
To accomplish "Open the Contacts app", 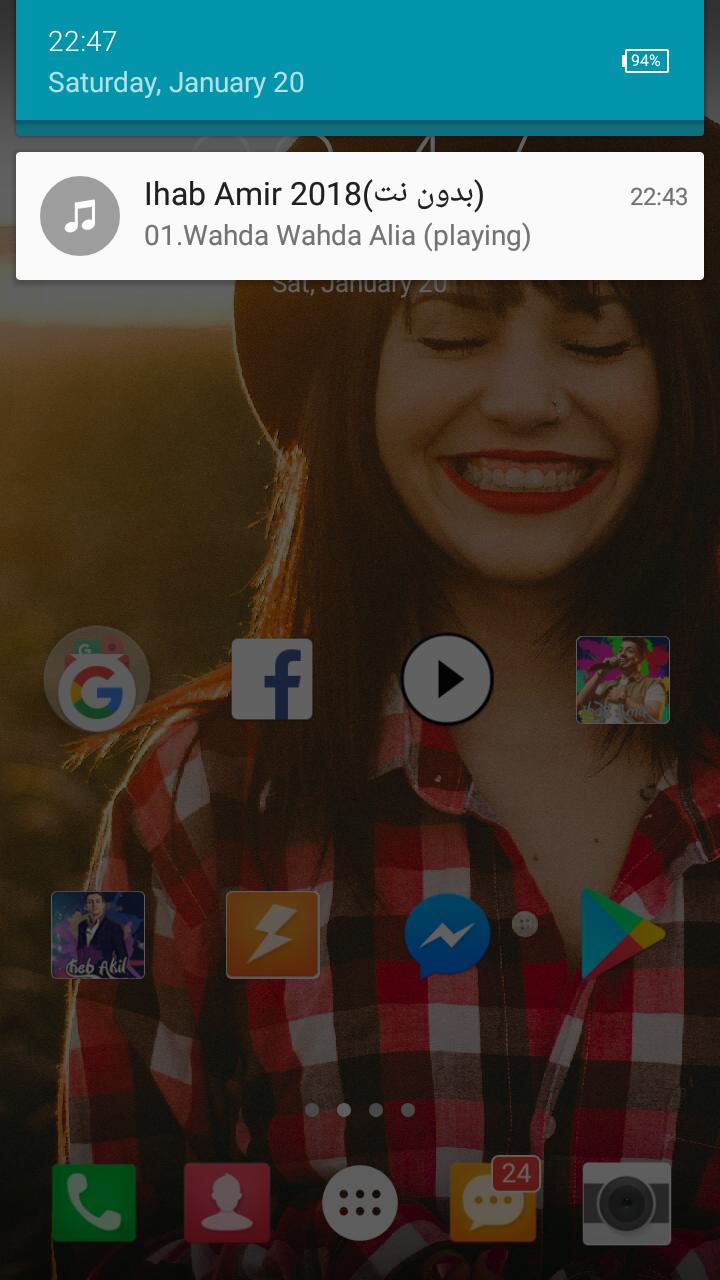I will (227, 1203).
